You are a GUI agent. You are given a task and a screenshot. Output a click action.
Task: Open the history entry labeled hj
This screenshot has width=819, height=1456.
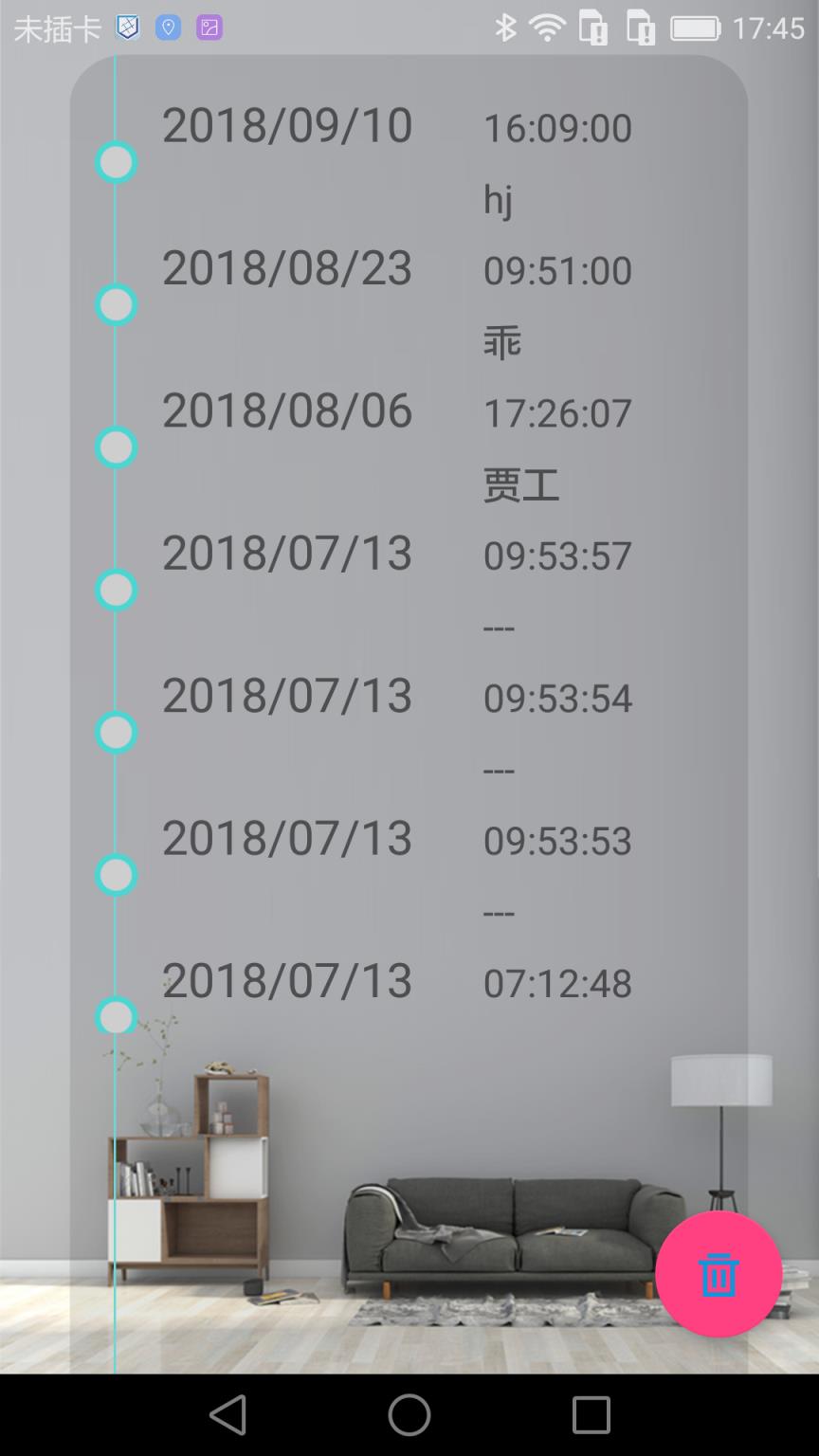[500, 199]
